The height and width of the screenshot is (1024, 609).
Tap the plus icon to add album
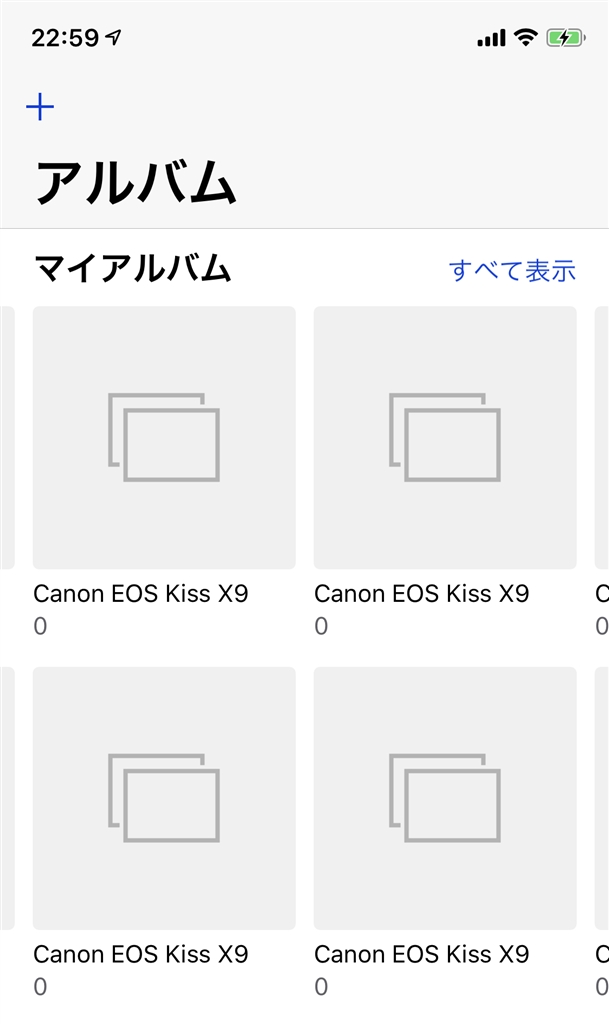pyautogui.click(x=40, y=107)
